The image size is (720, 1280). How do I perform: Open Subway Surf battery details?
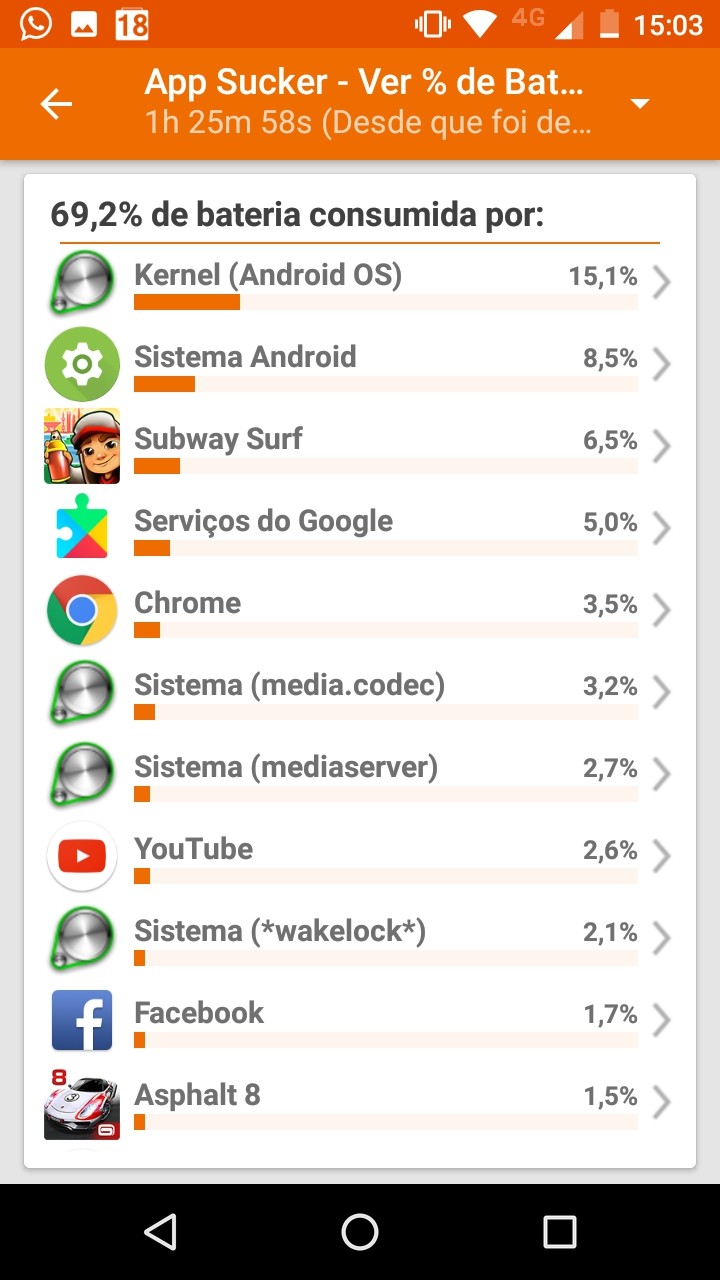(x=360, y=448)
